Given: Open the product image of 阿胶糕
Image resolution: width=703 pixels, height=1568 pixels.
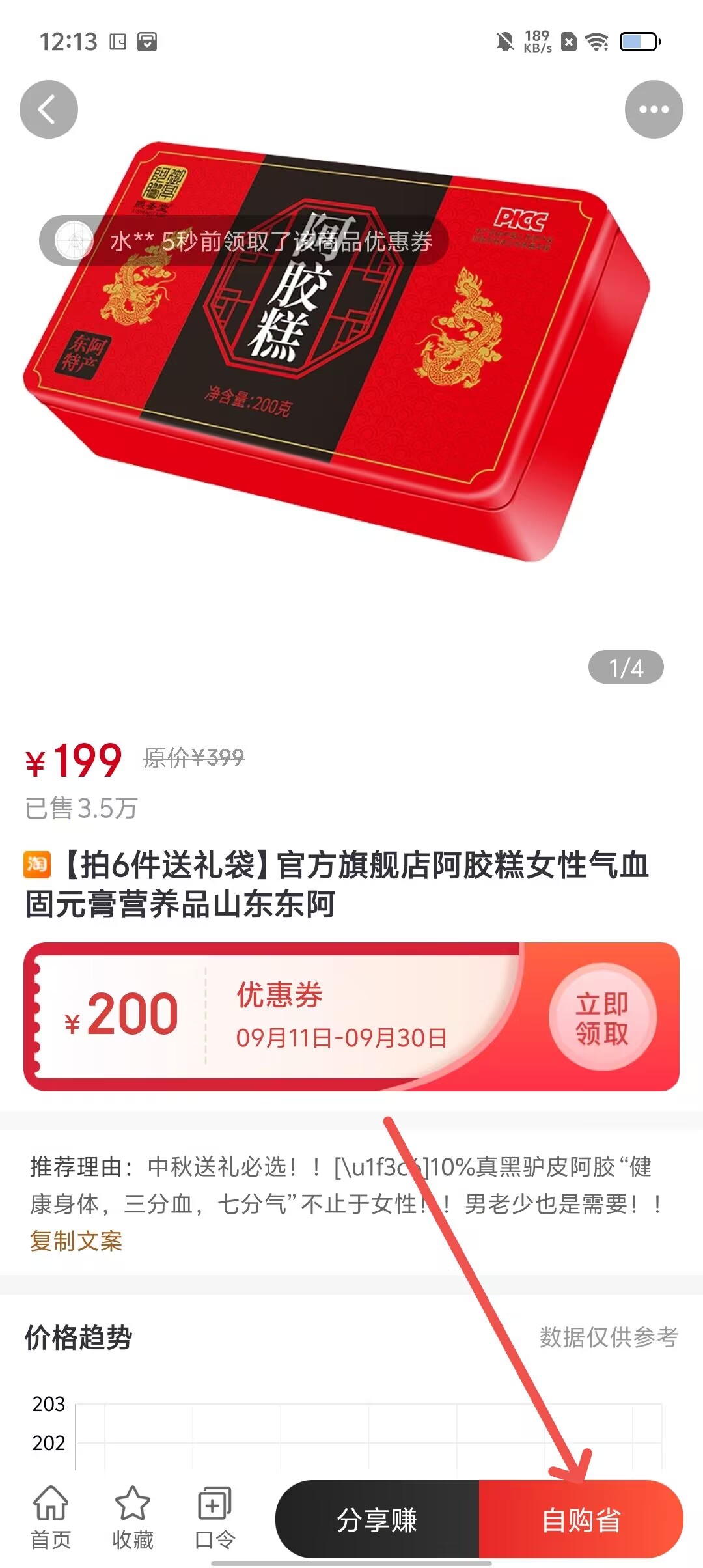Looking at the screenshot, I should 338,365.
